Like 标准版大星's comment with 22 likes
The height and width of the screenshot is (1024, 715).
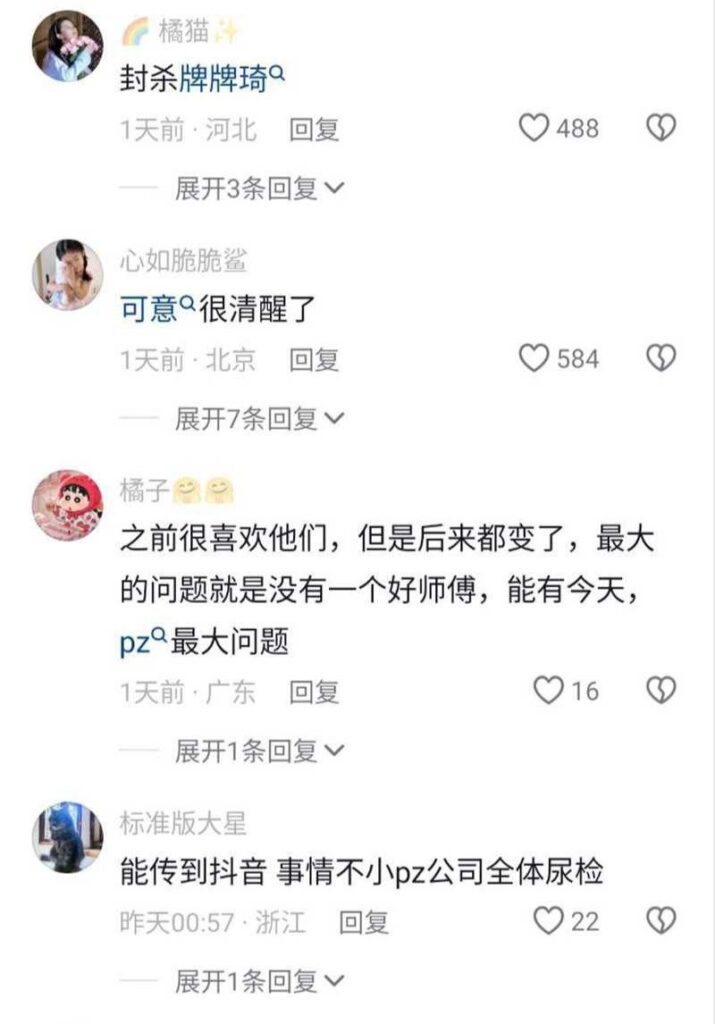click(548, 920)
